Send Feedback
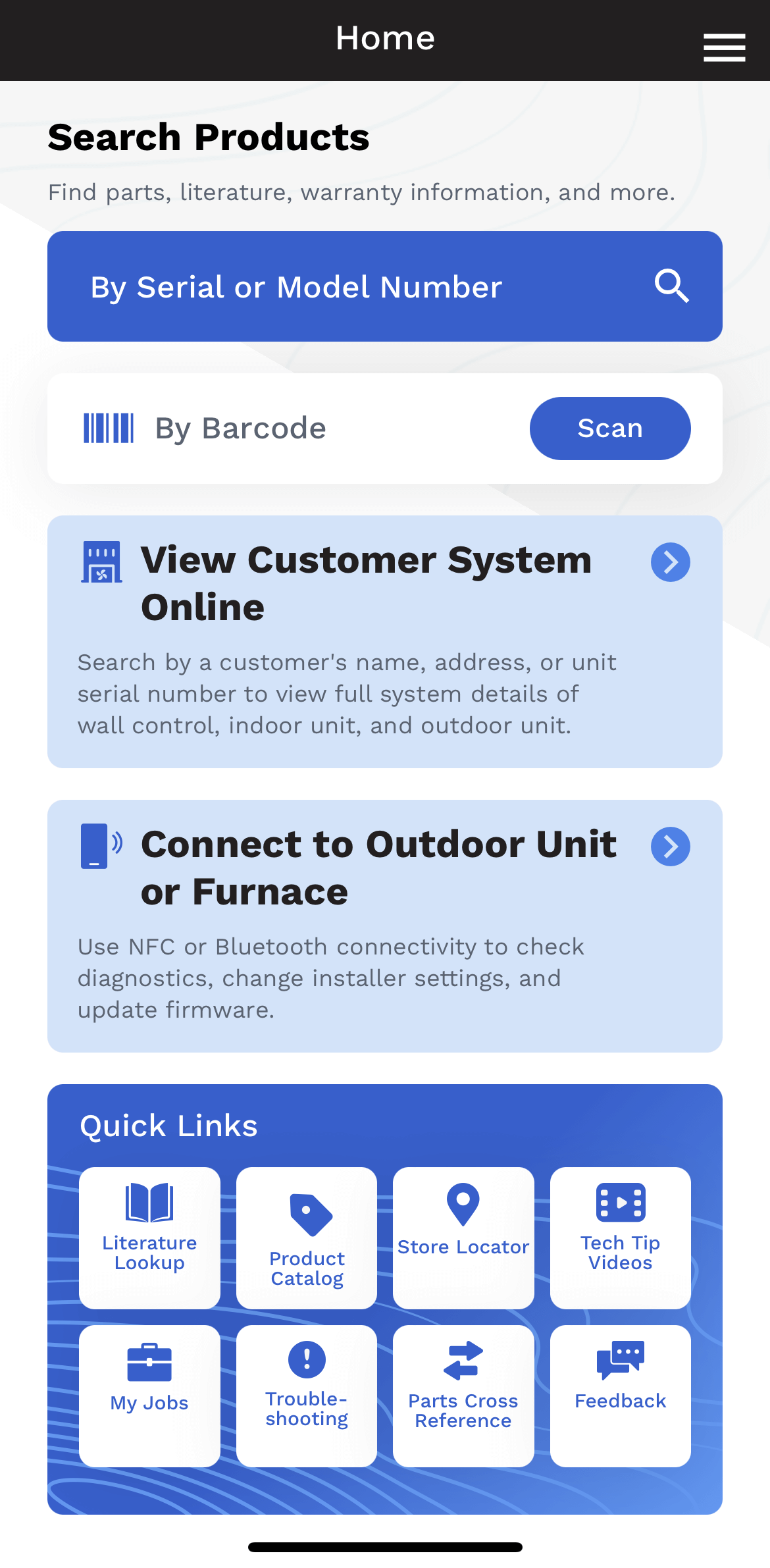Image resolution: width=770 pixels, height=1568 pixels. tap(620, 1396)
